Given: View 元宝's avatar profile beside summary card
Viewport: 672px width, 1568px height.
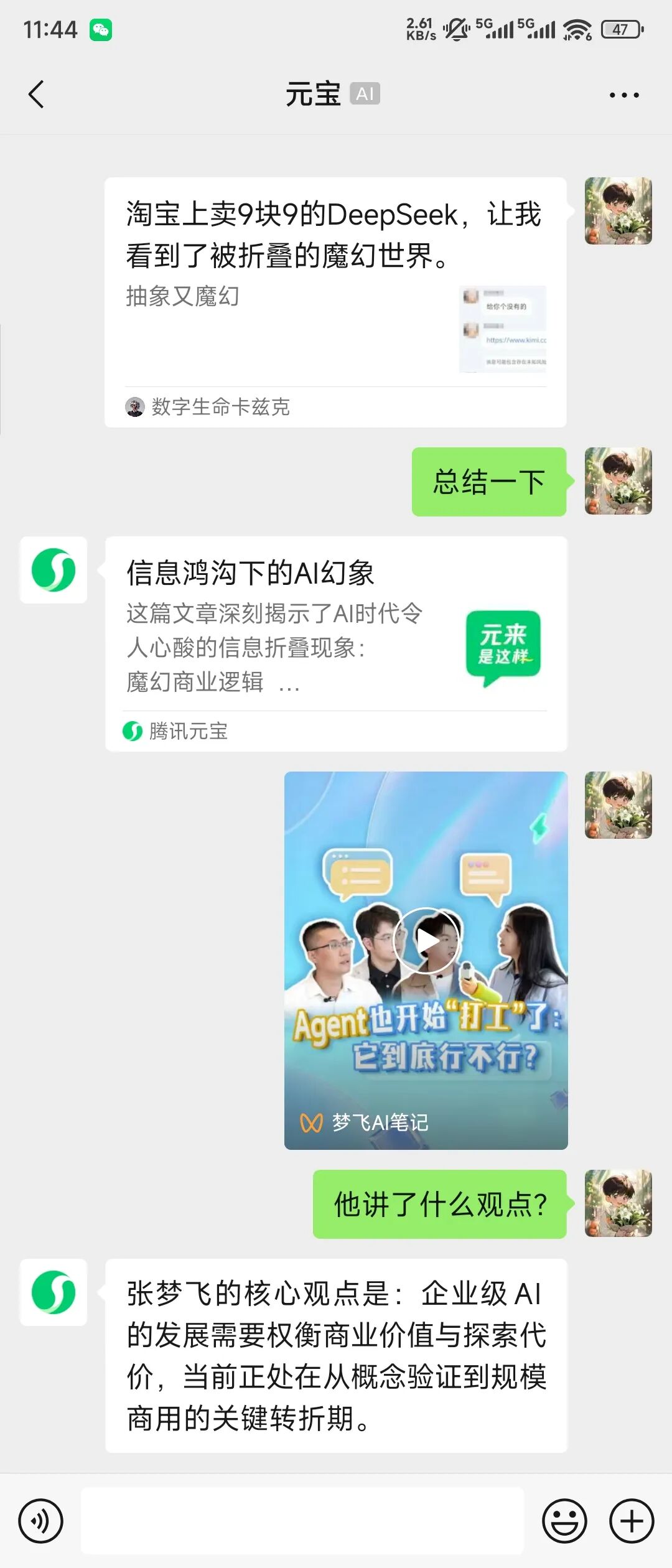Looking at the screenshot, I should (54, 570).
